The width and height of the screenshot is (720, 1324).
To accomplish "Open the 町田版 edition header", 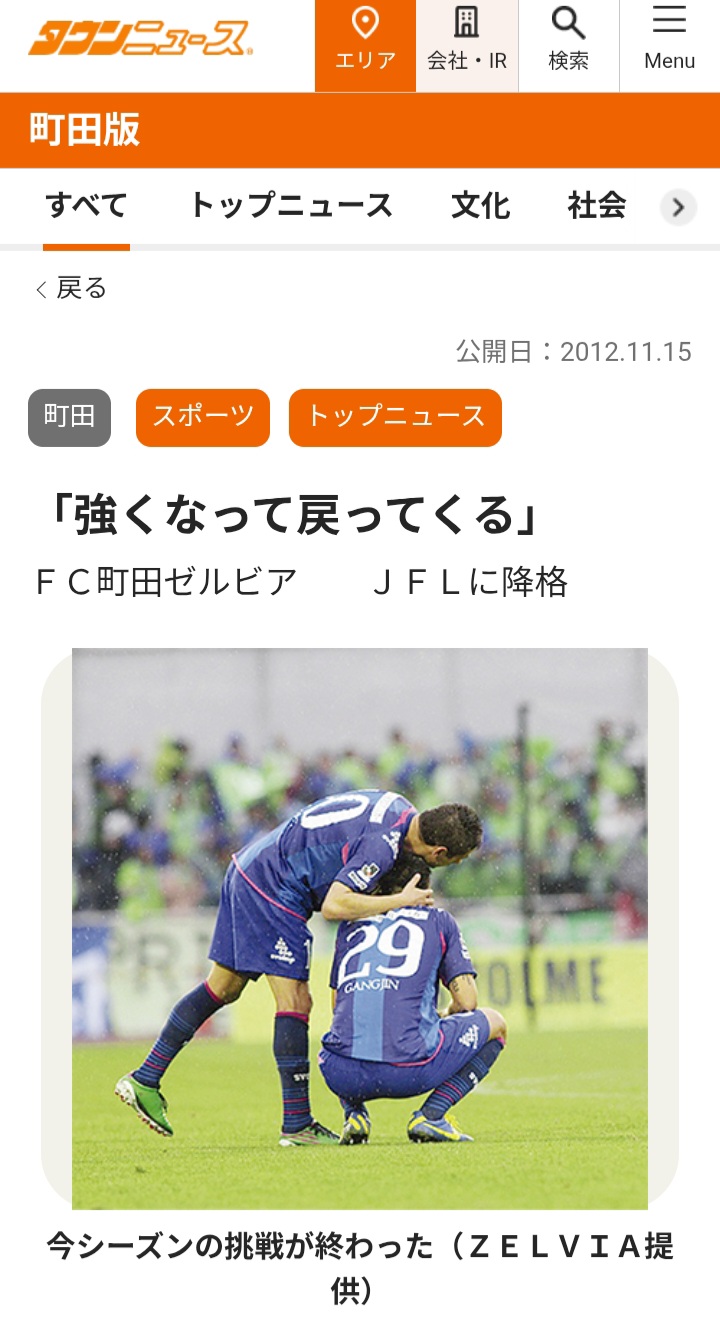I will point(85,130).
